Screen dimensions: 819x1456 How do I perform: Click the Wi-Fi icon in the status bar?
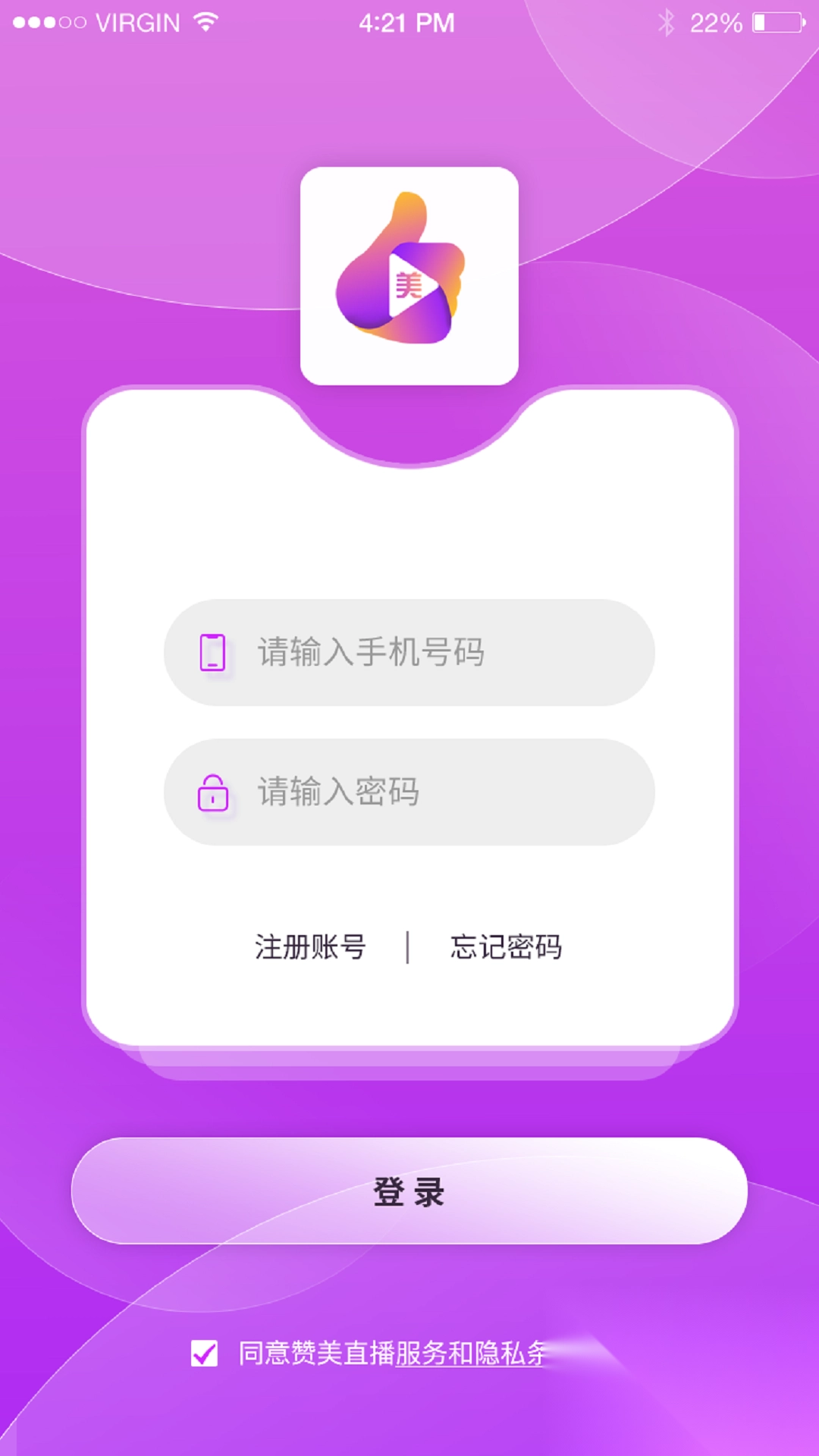(203, 23)
